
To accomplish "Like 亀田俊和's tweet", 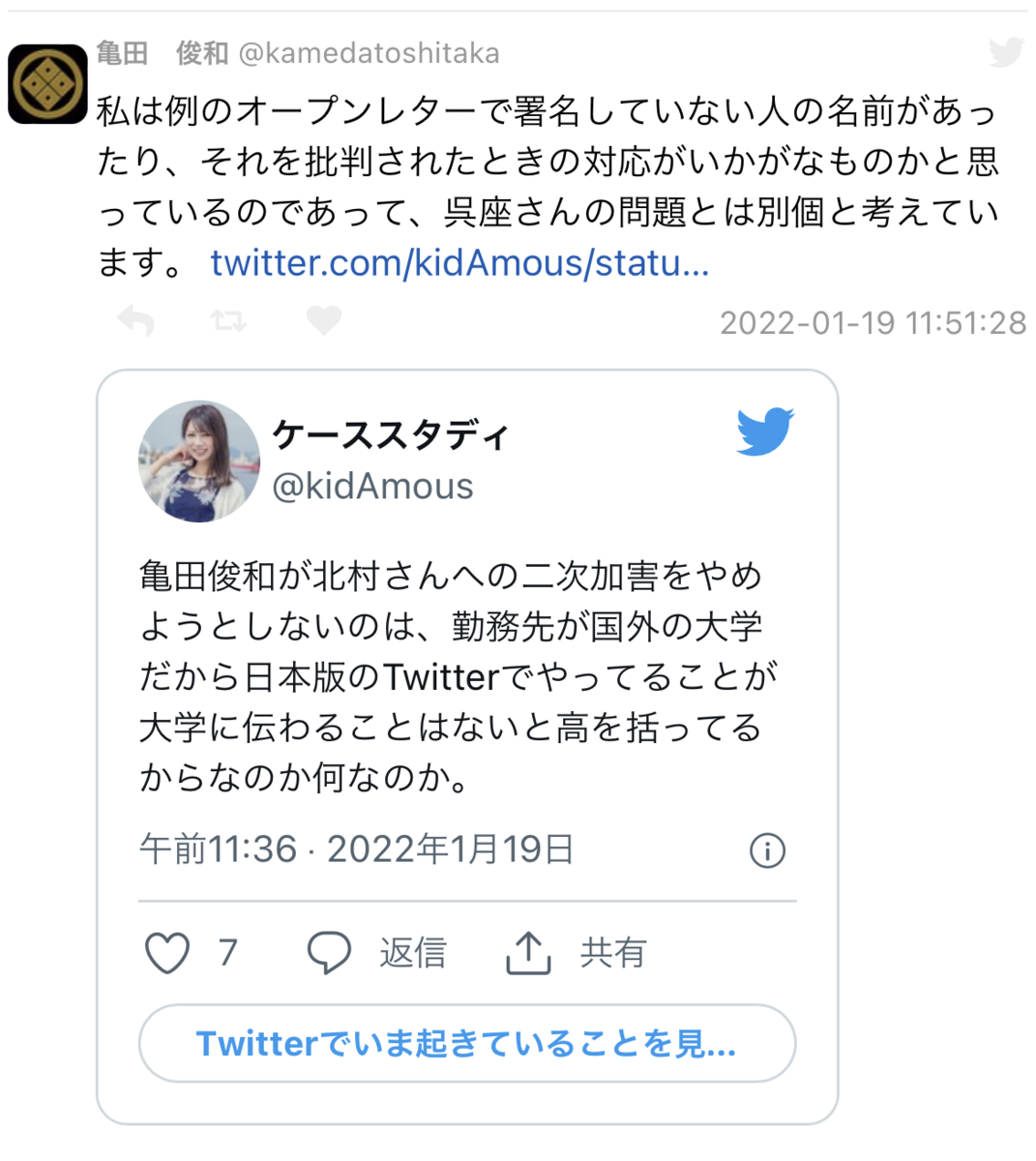I will tap(324, 320).
